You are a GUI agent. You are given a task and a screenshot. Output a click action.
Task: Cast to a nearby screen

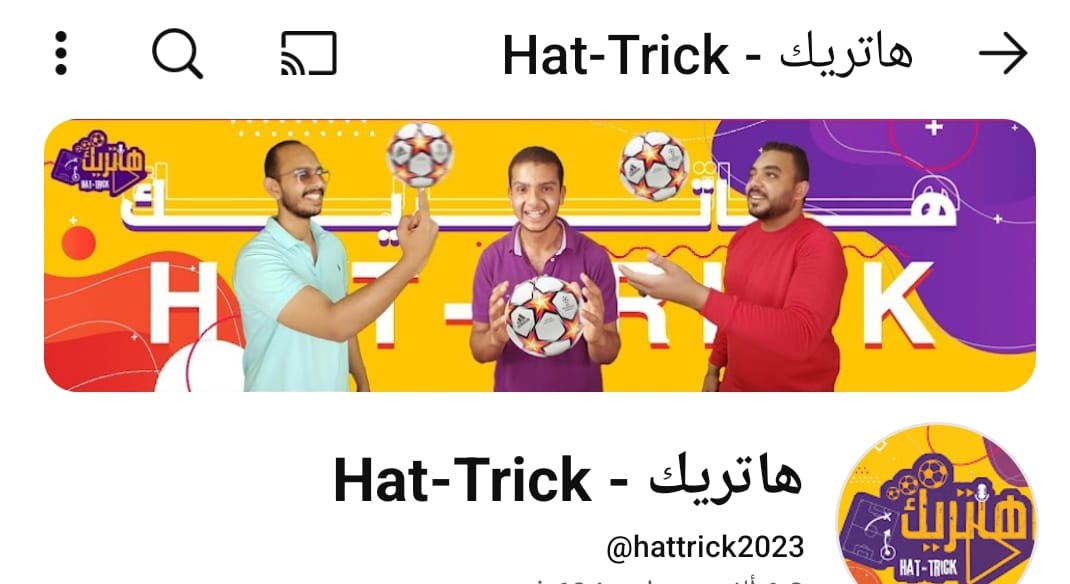[x=308, y=54]
